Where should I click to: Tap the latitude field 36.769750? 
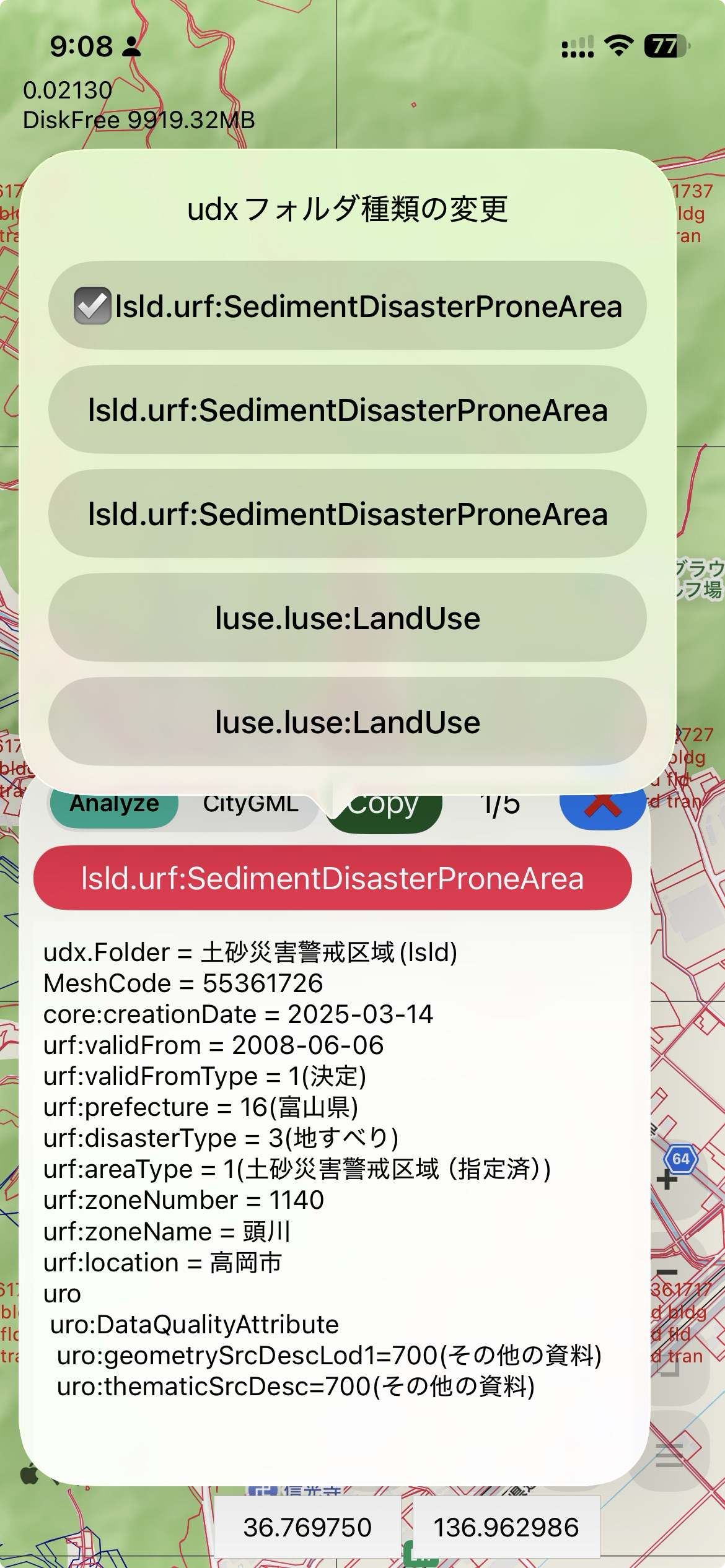(x=307, y=1527)
